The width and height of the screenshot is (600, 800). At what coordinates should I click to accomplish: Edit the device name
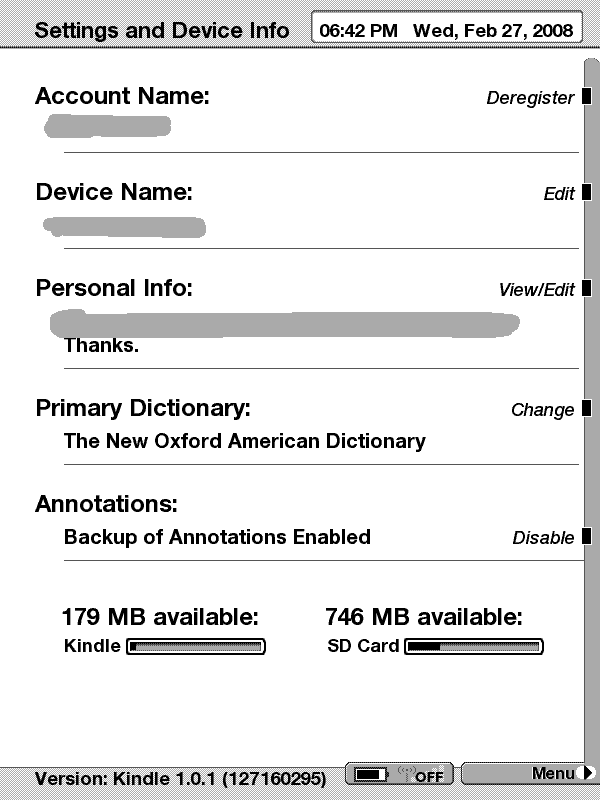[x=559, y=194]
